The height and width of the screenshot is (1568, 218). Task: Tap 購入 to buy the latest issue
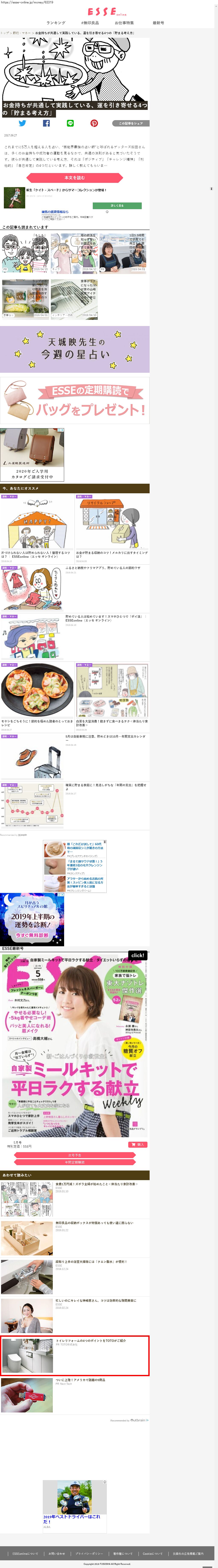138,1144
